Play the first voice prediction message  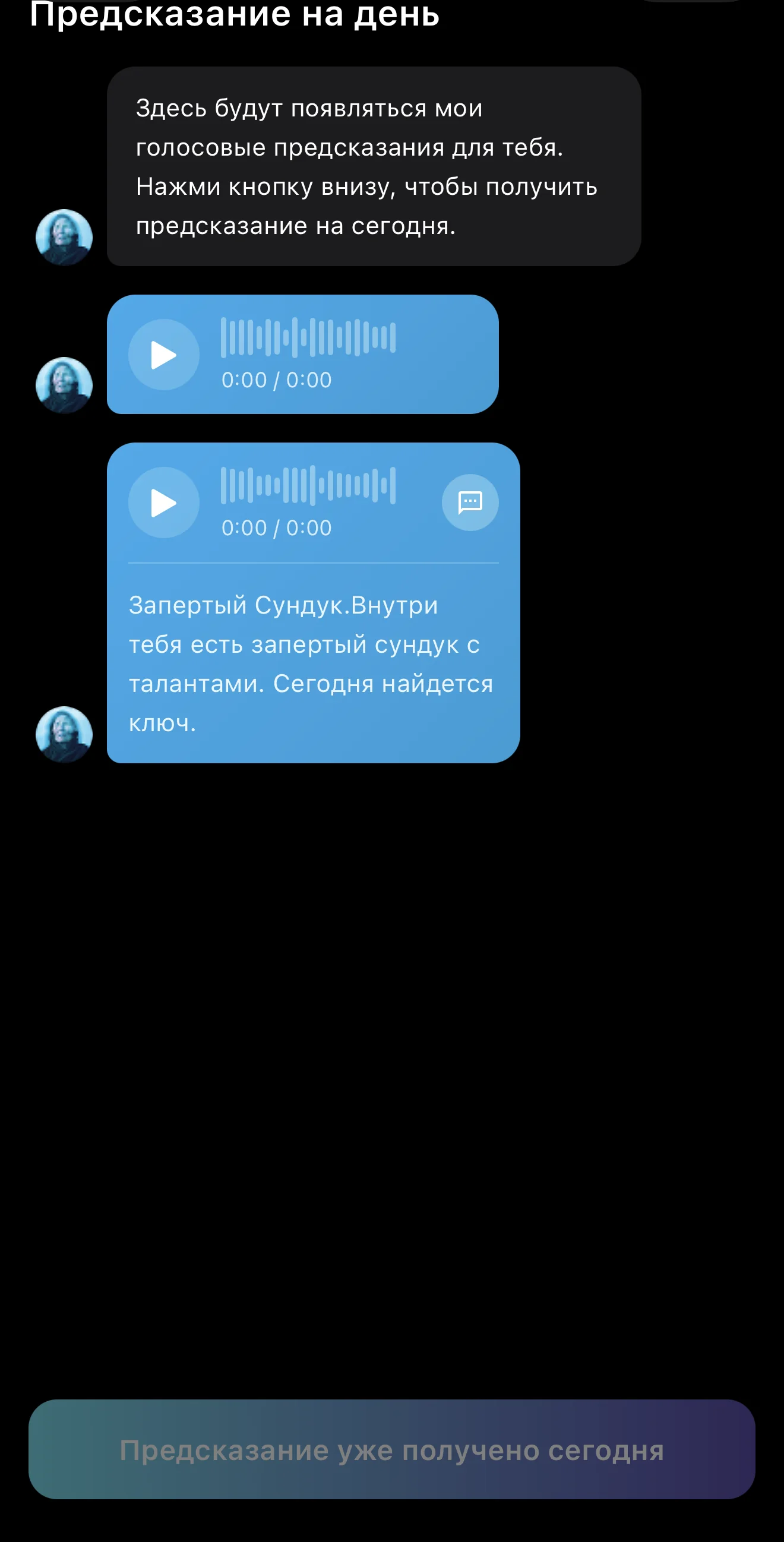click(x=163, y=355)
